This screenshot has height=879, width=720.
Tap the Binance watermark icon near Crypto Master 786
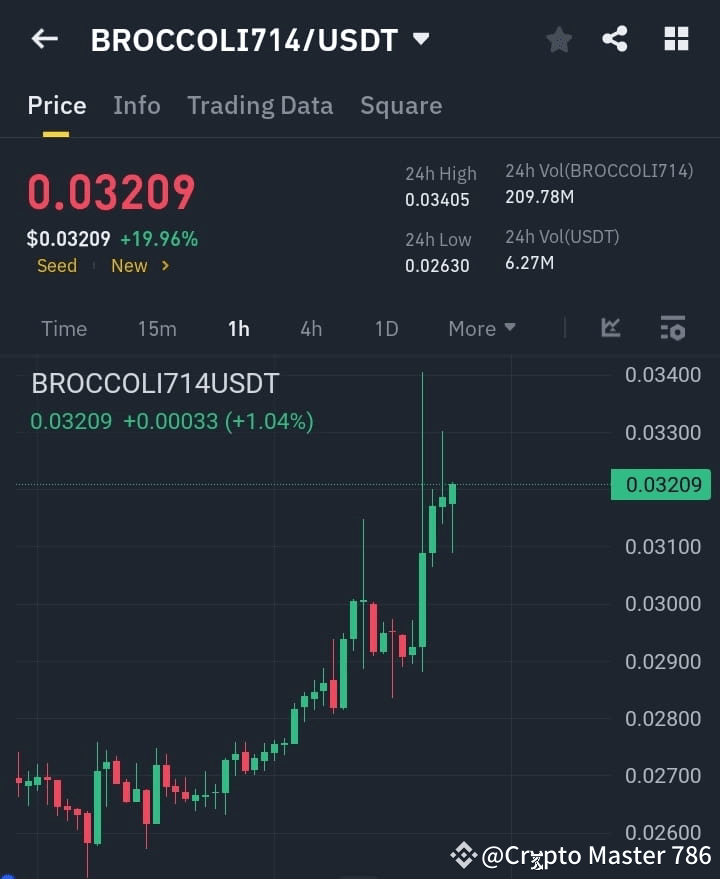click(464, 855)
